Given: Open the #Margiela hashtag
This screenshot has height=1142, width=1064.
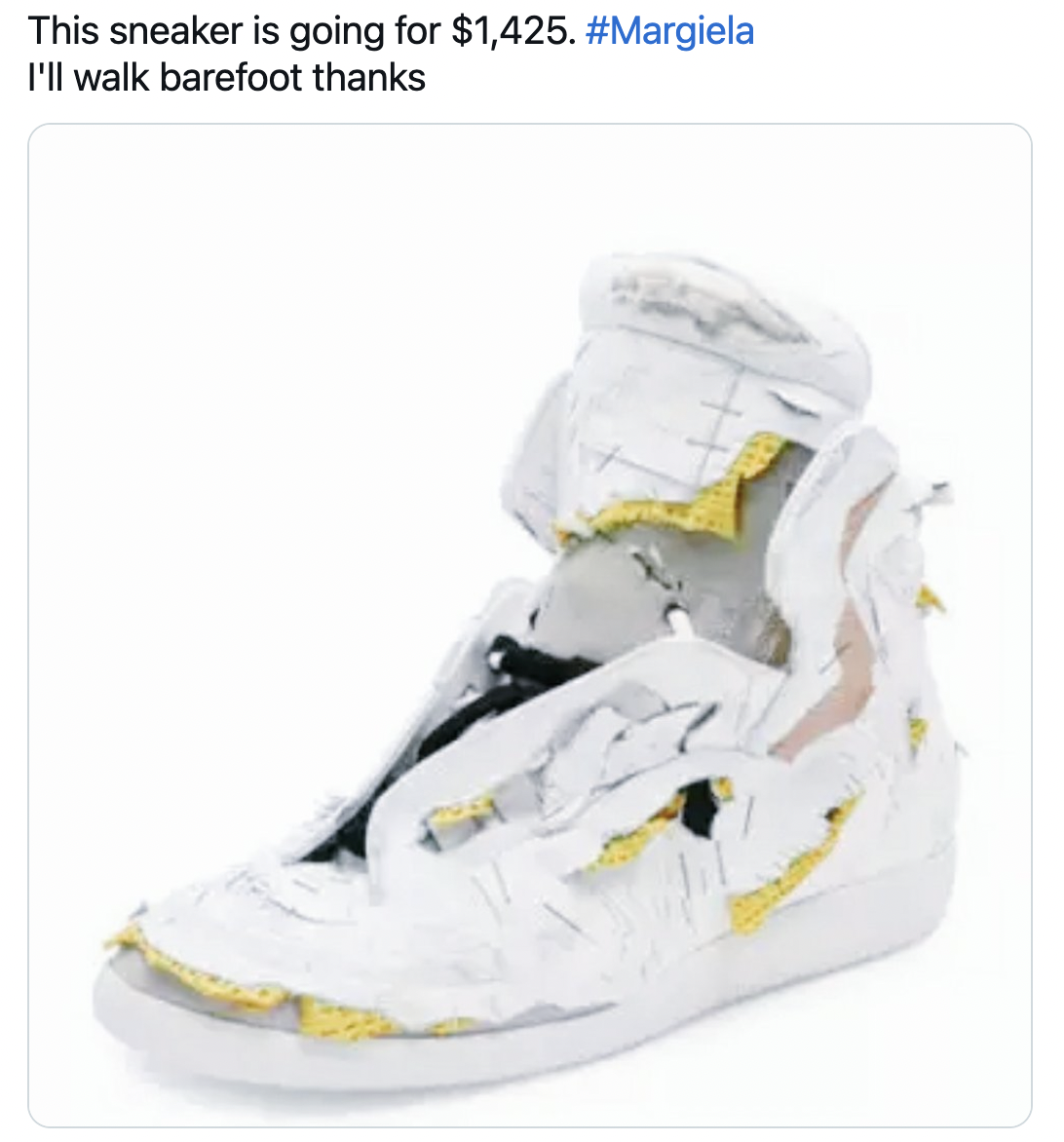Looking at the screenshot, I should click(x=669, y=31).
